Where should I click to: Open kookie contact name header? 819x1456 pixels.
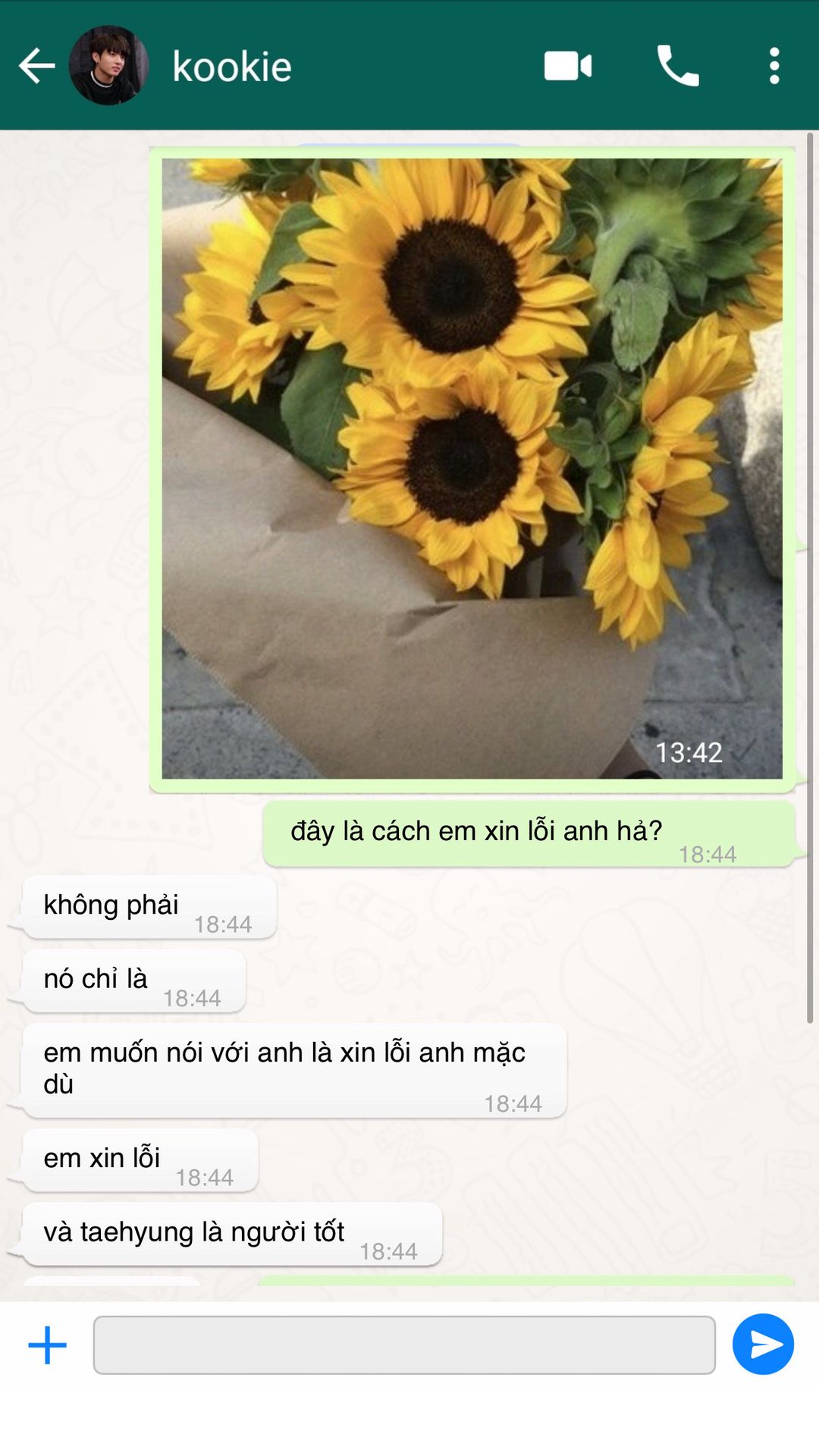click(x=232, y=67)
